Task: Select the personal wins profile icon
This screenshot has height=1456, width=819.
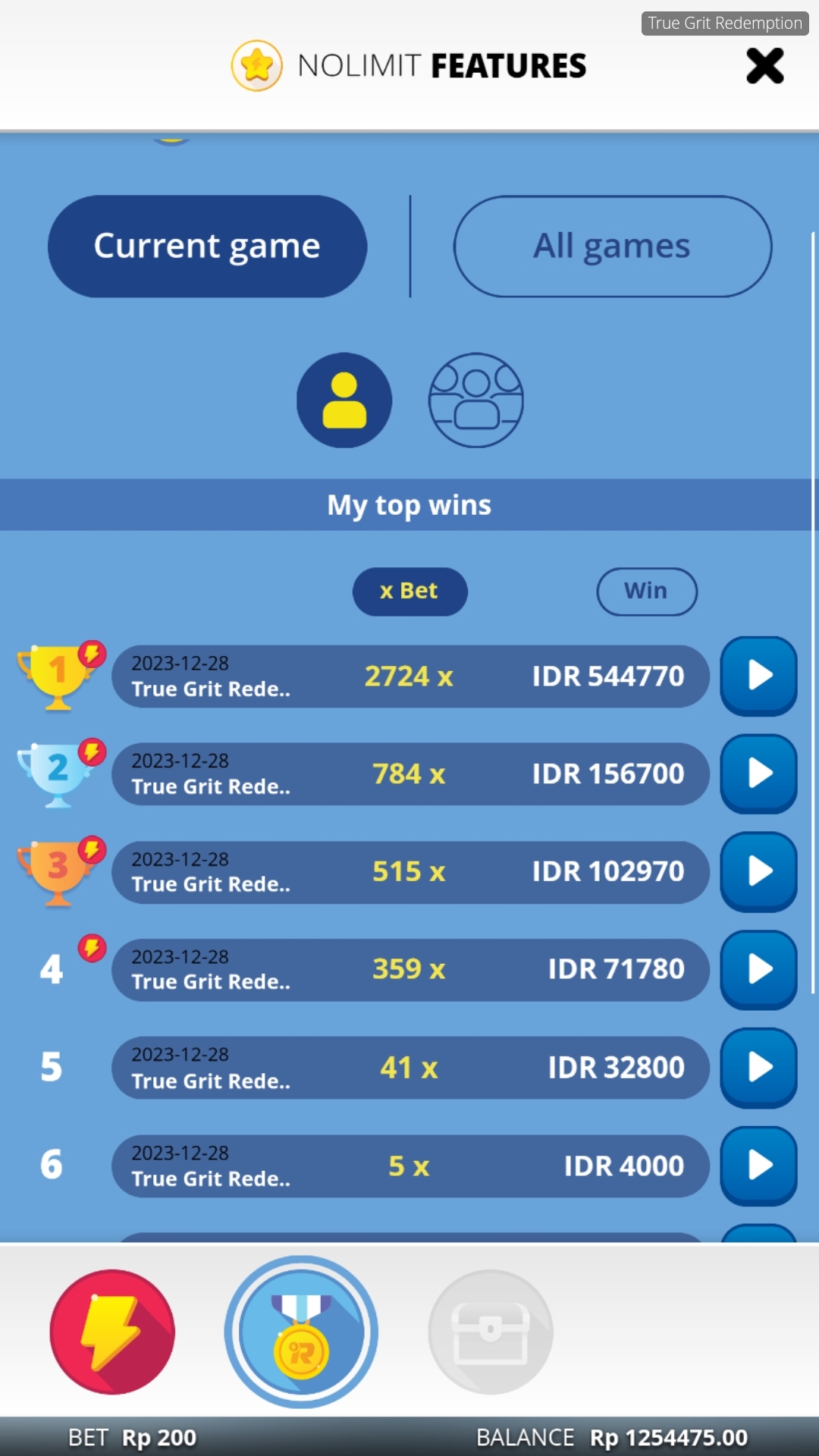Action: pyautogui.click(x=344, y=400)
